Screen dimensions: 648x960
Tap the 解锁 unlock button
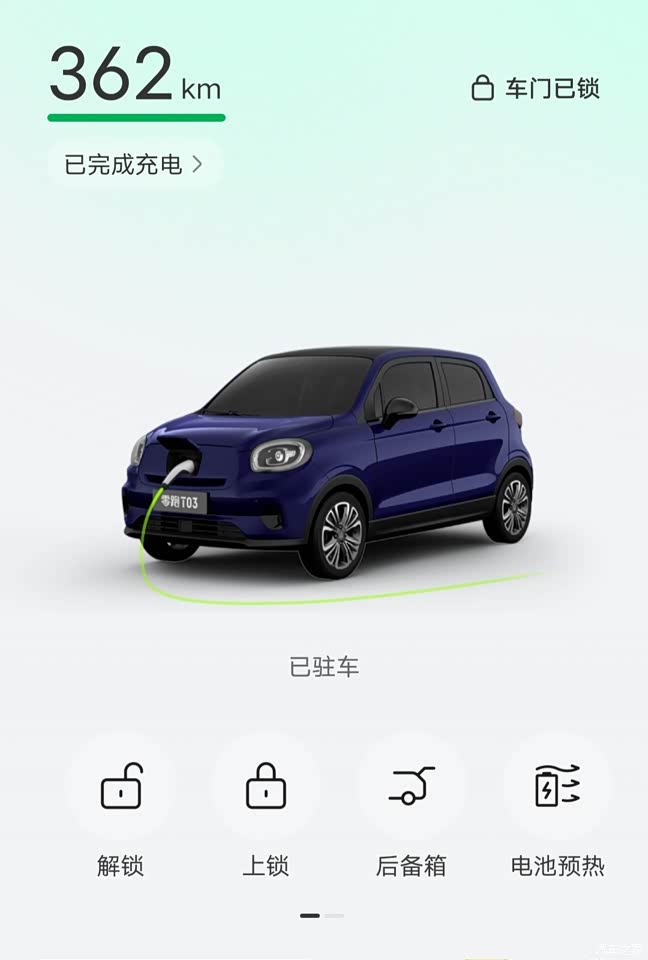click(121, 787)
